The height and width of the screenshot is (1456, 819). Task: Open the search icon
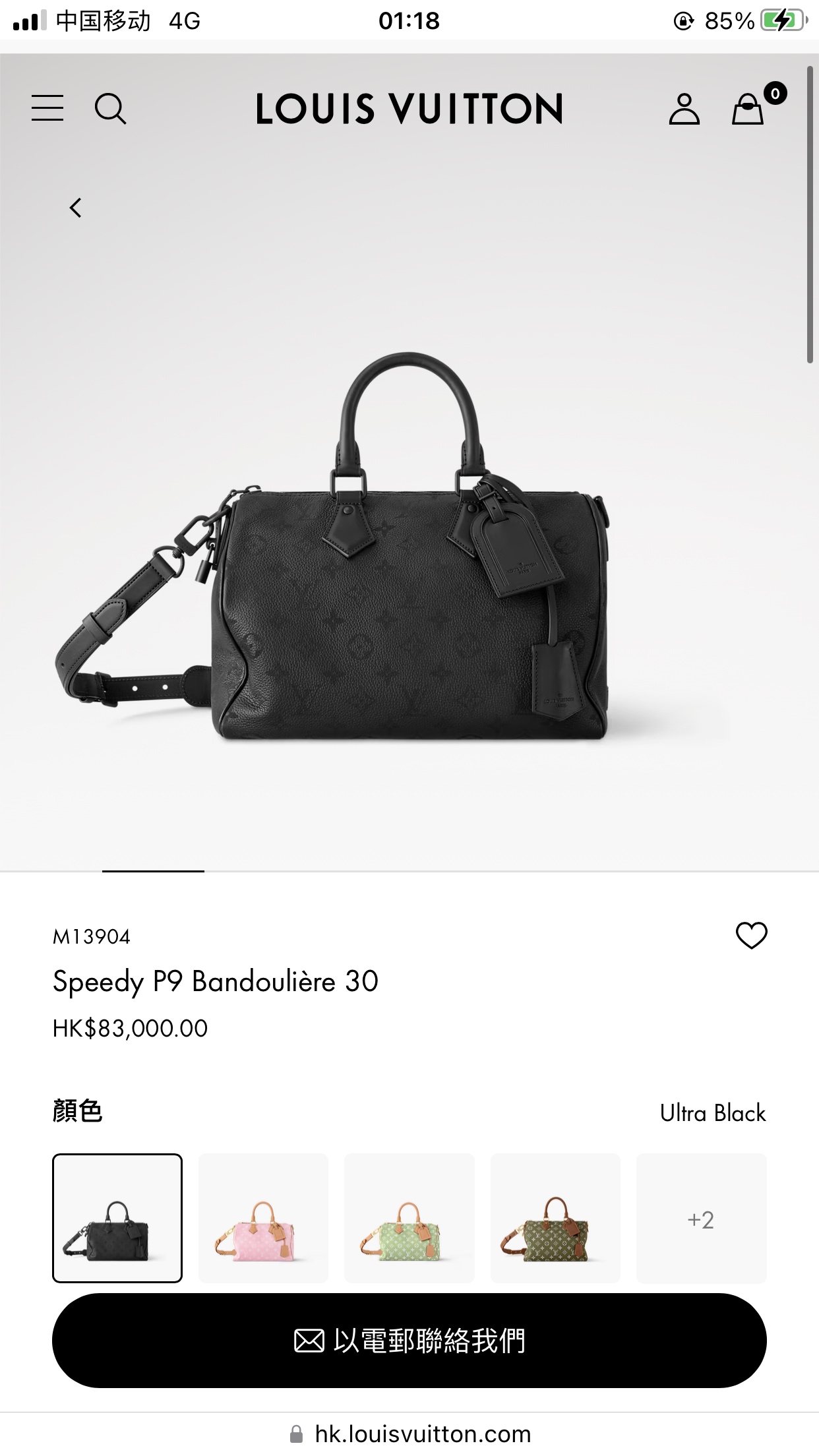coord(110,109)
